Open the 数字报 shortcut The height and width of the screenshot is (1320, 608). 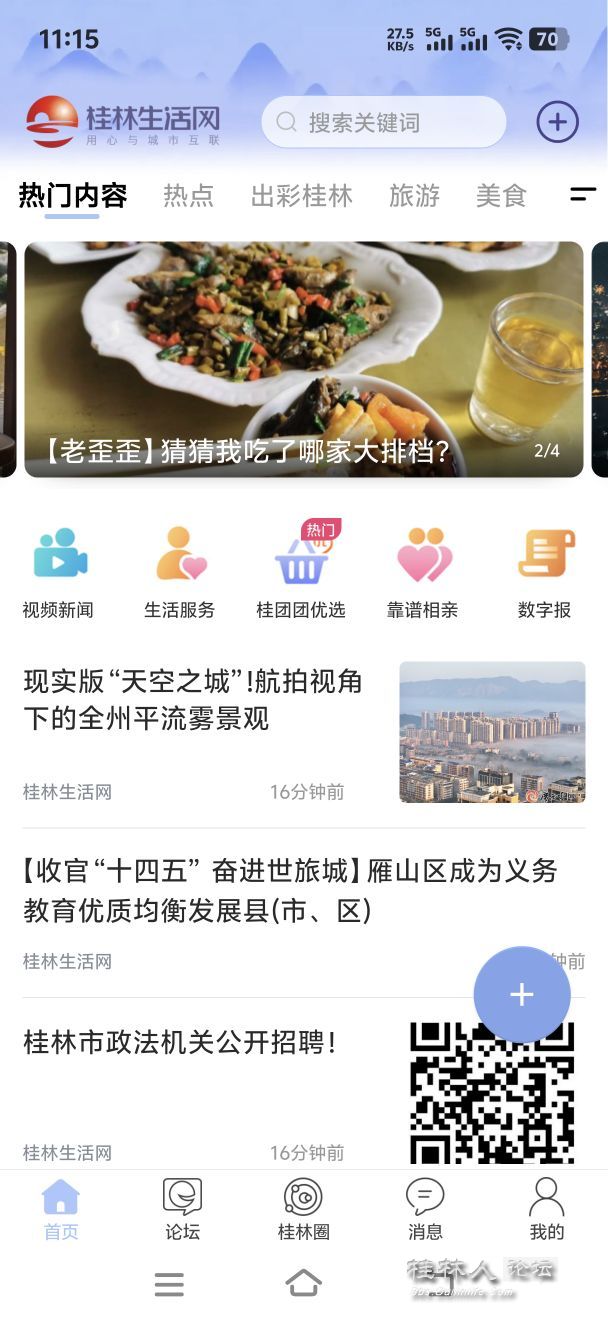(x=545, y=572)
